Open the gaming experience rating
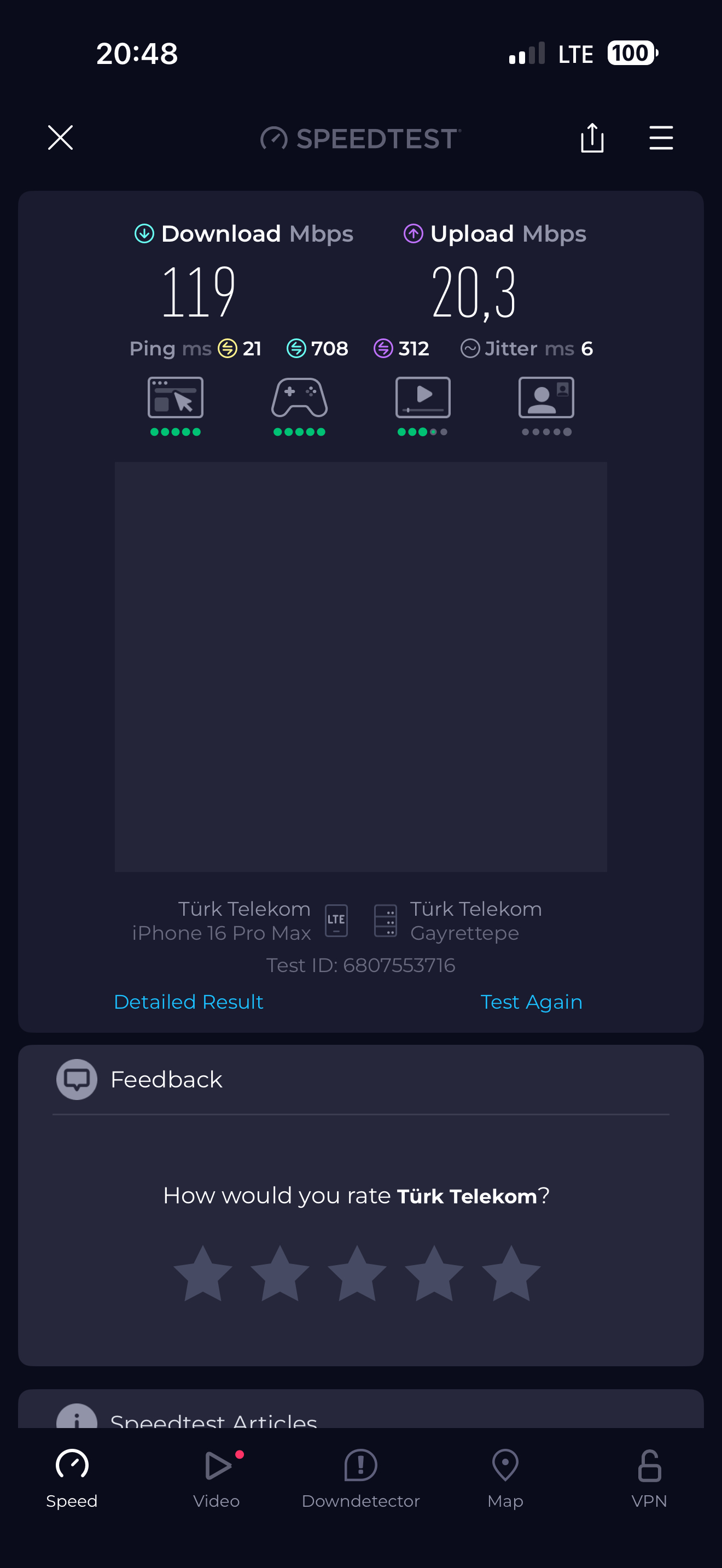Screen dimensions: 722x1568 pyautogui.click(x=299, y=405)
